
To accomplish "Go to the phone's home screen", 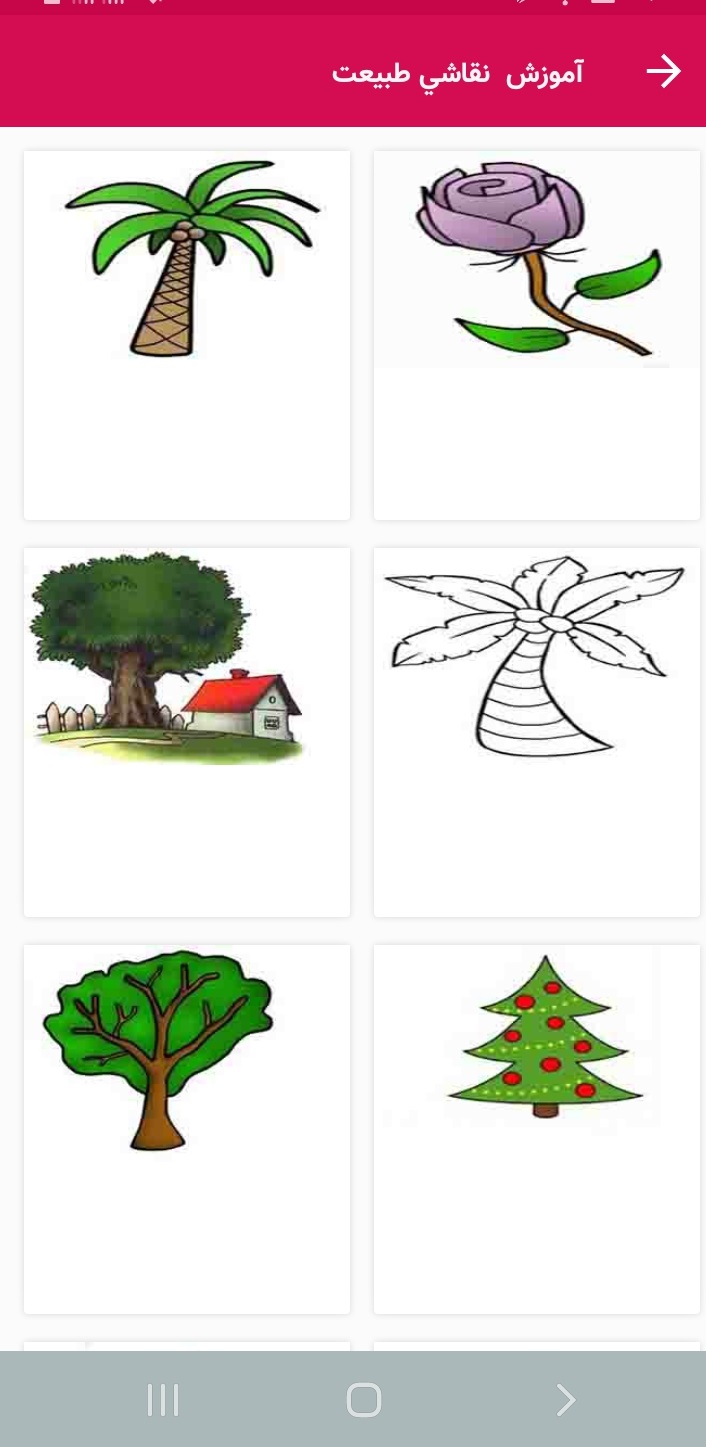I will (x=363, y=1399).
